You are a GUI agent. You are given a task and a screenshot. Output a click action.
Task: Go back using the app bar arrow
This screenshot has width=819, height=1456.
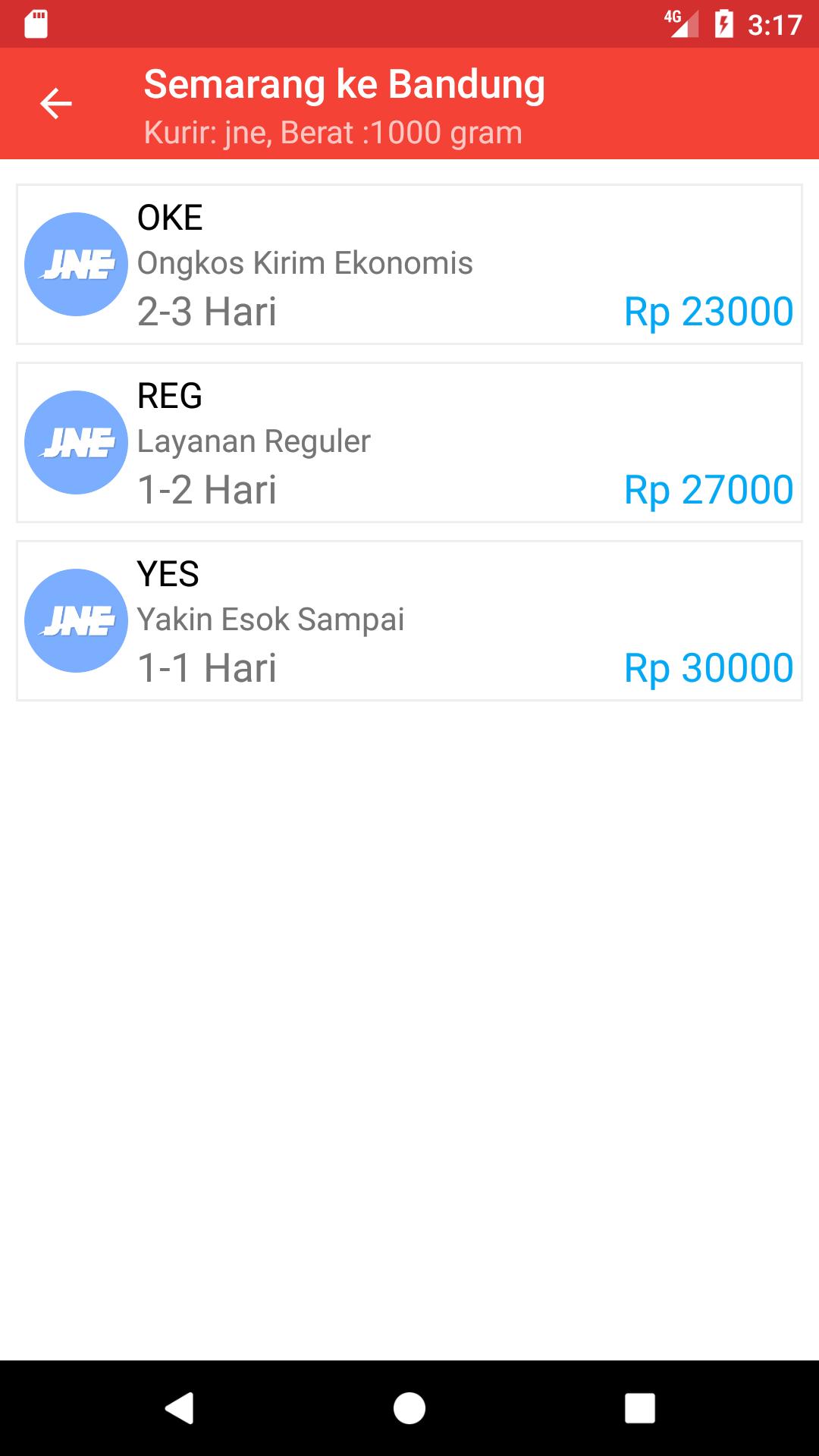click(56, 104)
